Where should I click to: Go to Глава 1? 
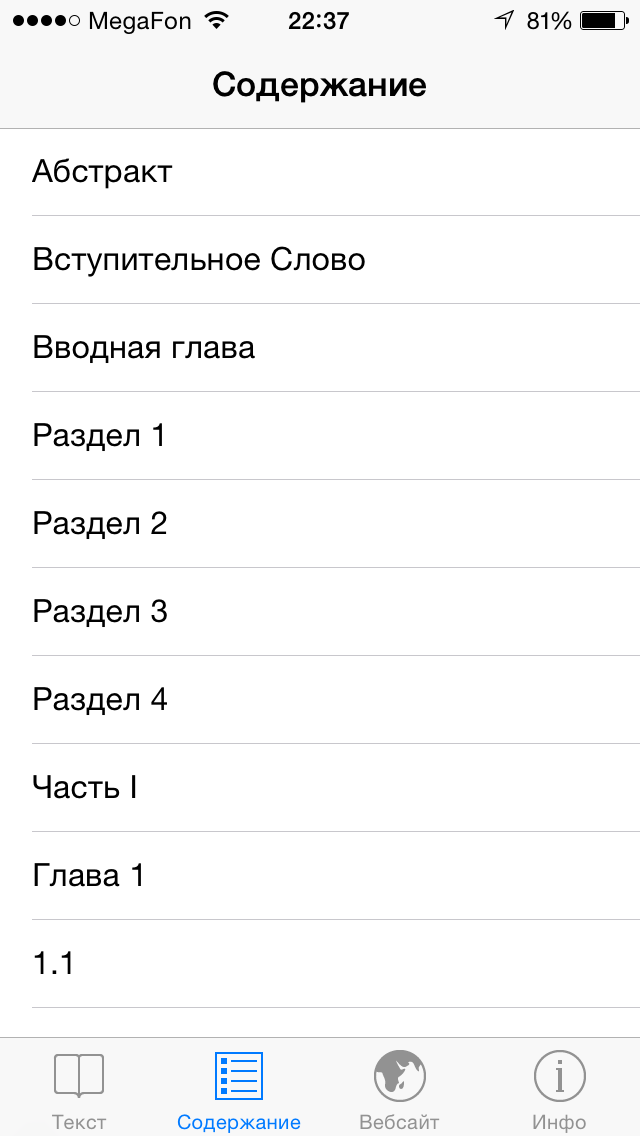320,876
